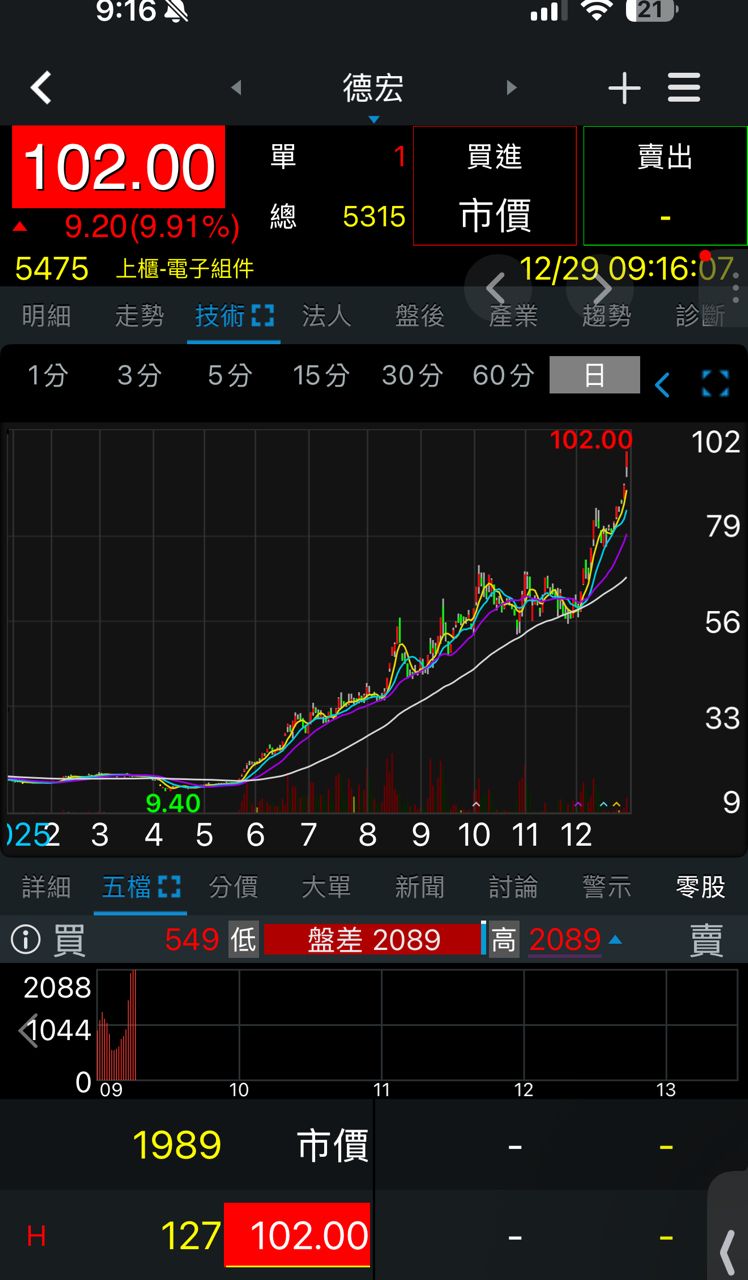Select the 5分 chart interval

pos(229,376)
